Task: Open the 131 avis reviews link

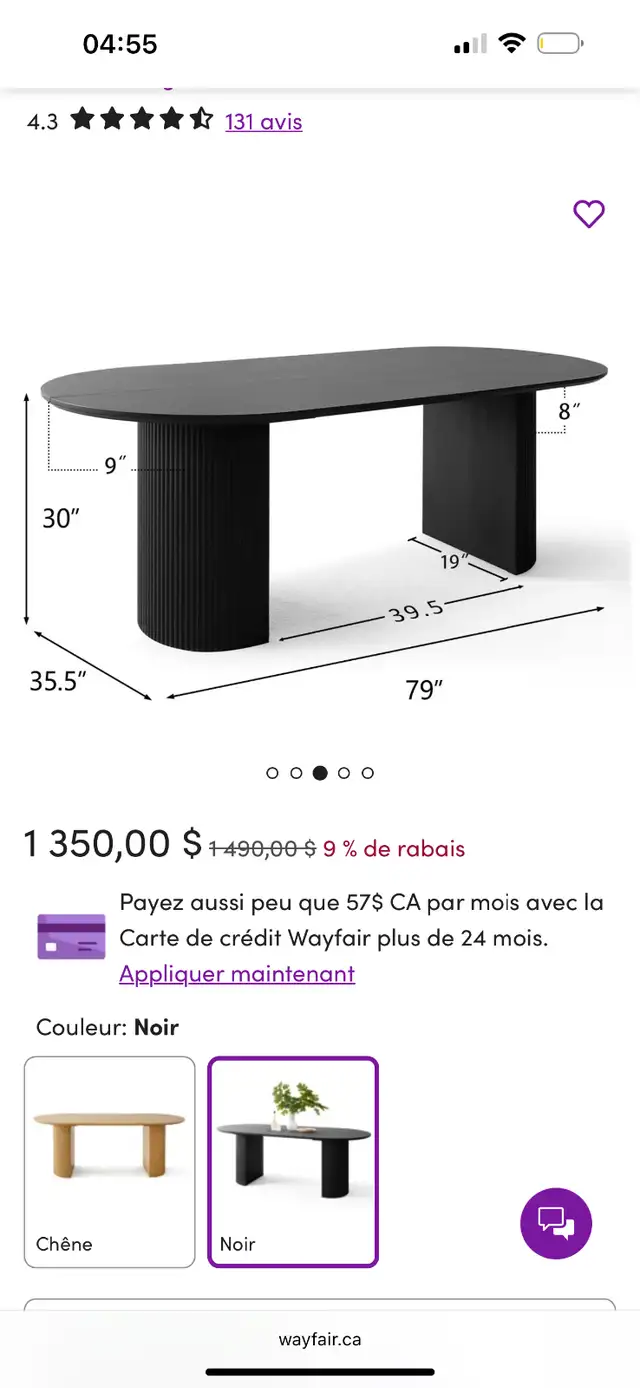Action: coord(263,122)
